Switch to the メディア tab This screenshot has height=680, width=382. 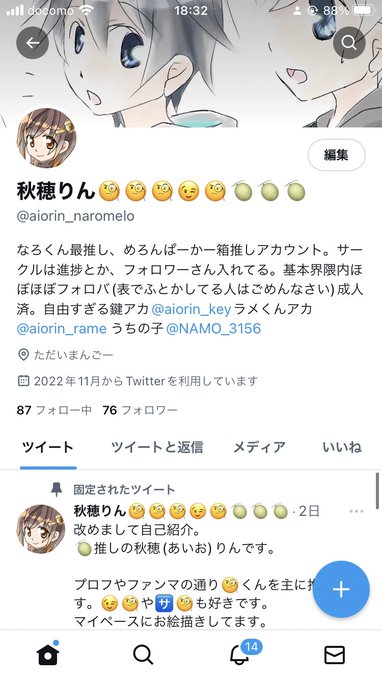(259, 447)
